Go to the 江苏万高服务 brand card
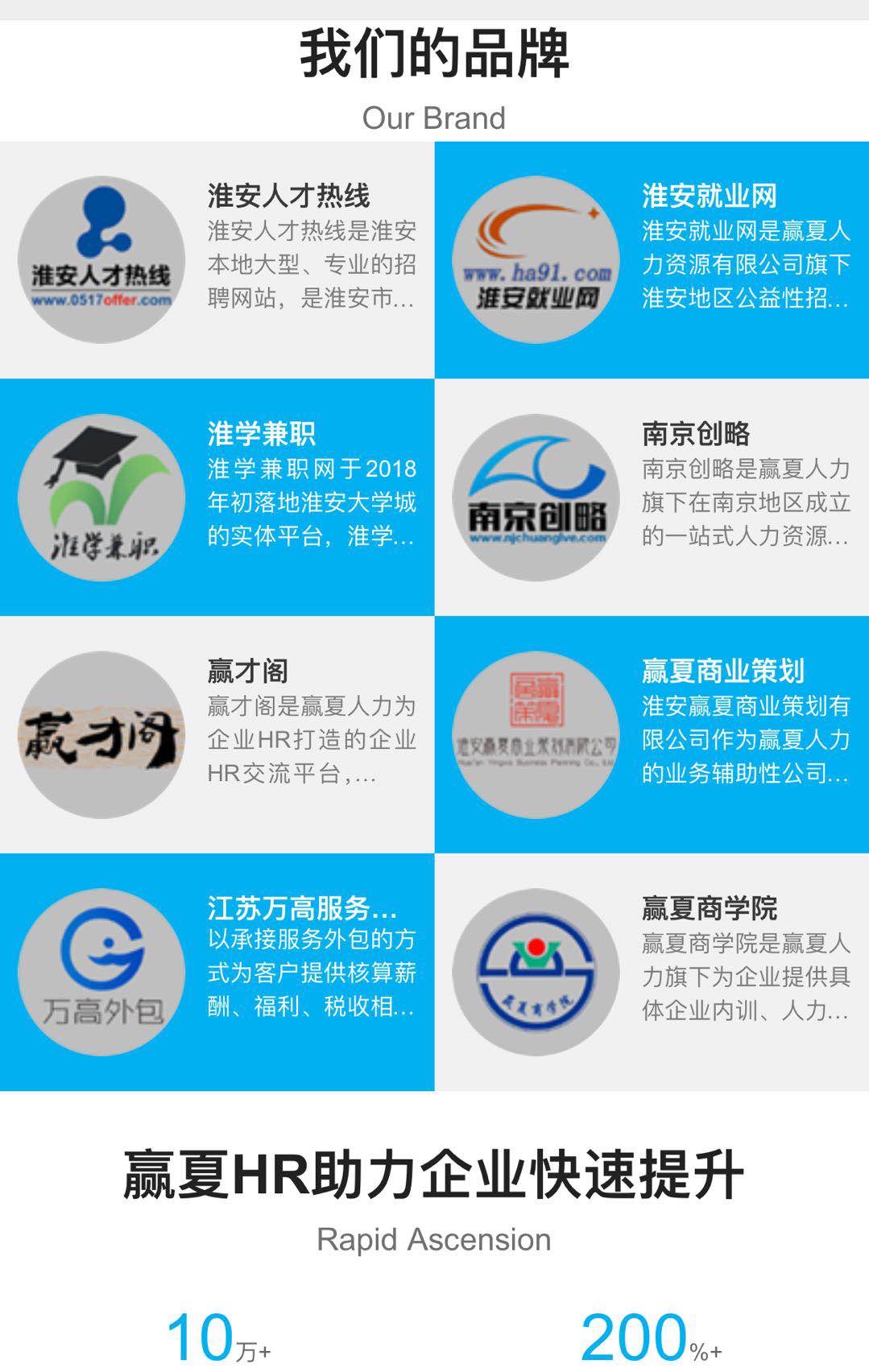Screen dimensions: 869x1372 [x=217, y=973]
